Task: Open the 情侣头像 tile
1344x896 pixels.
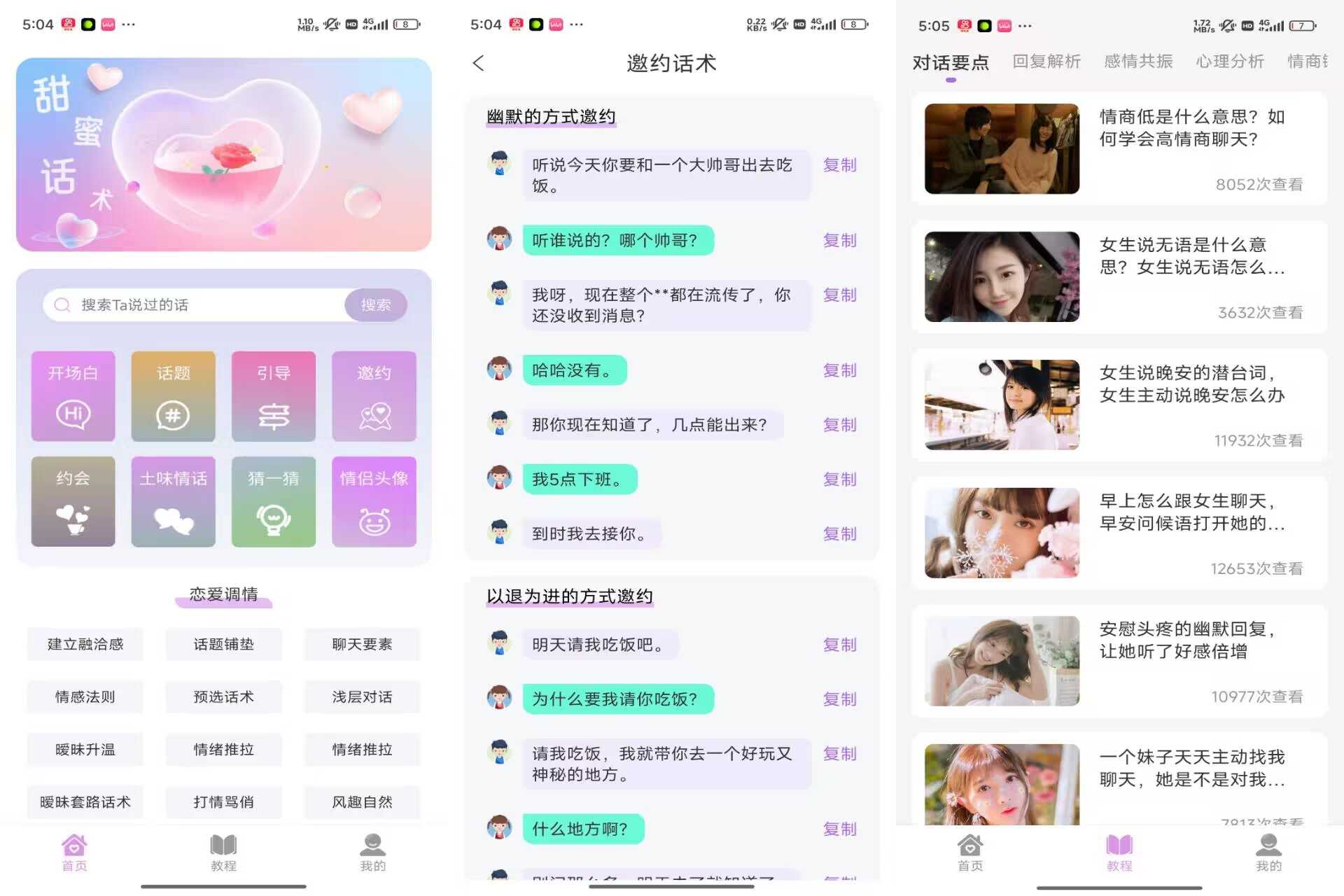Action: coord(374,501)
